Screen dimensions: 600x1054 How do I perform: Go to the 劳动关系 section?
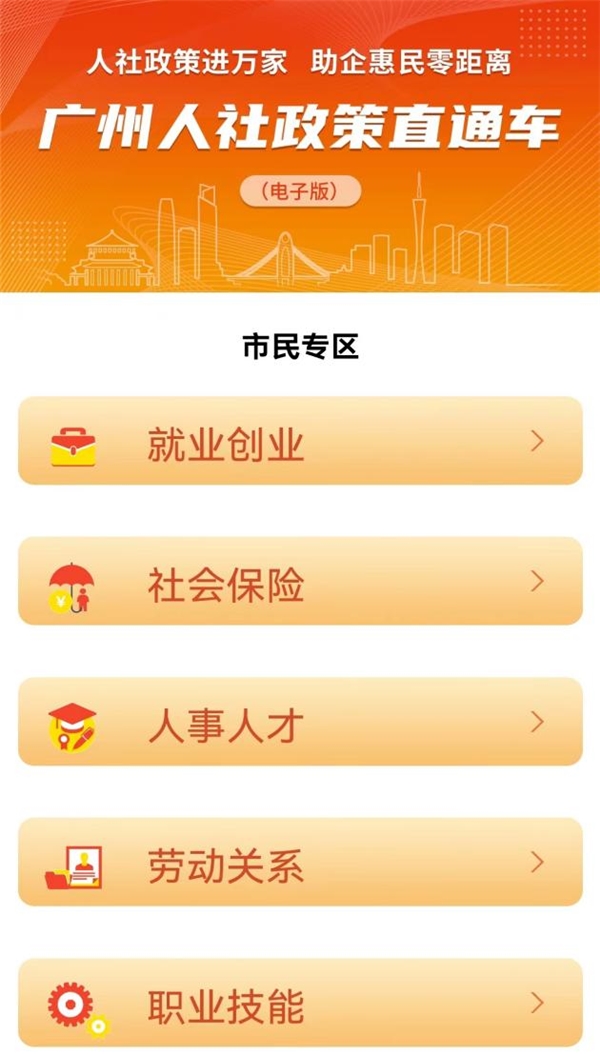click(x=300, y=862)
